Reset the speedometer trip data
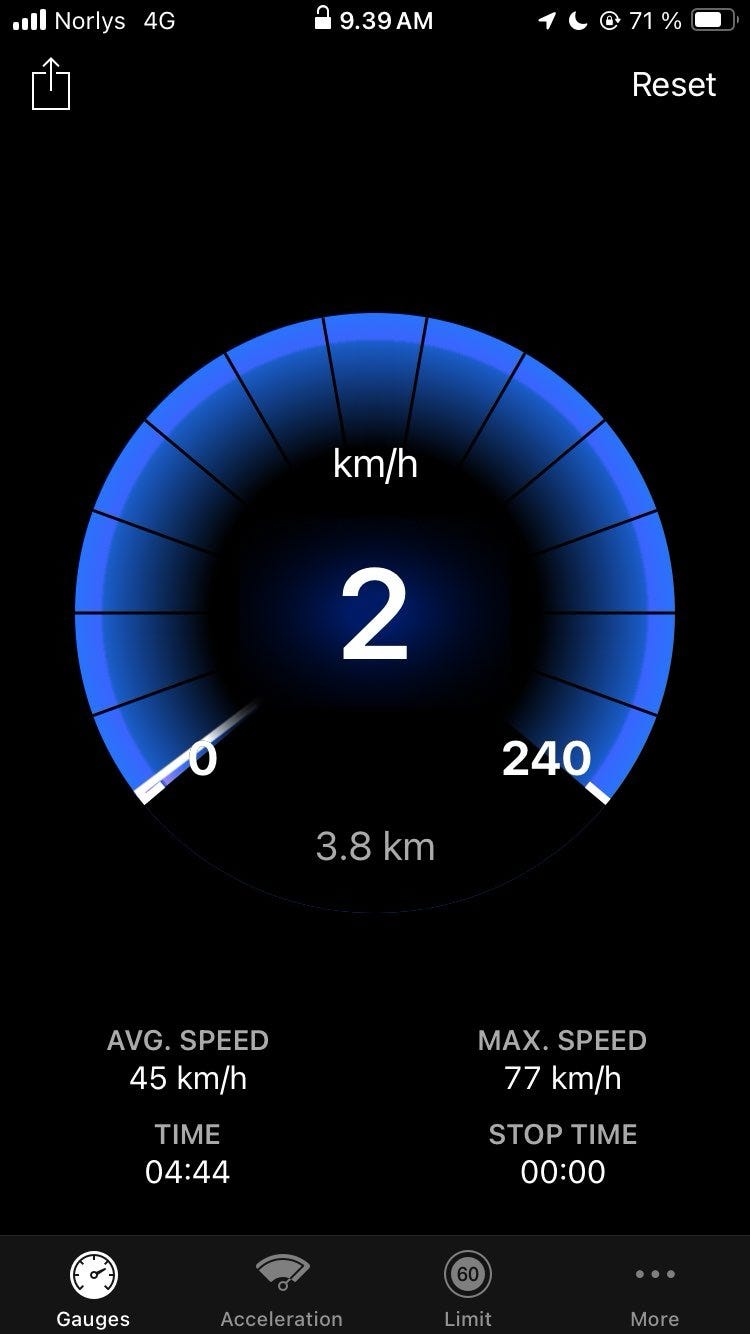The width and height of the screenshot is (750, 1334). pos(674,85)
